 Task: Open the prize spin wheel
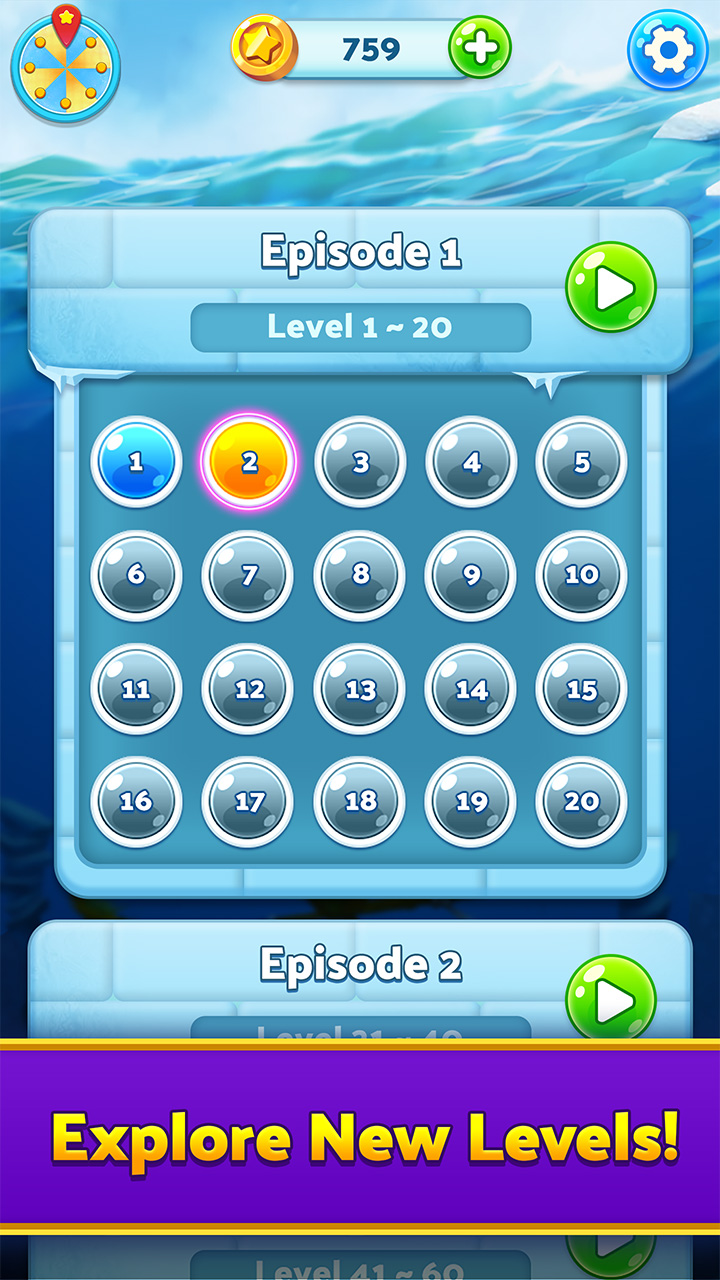66,68
